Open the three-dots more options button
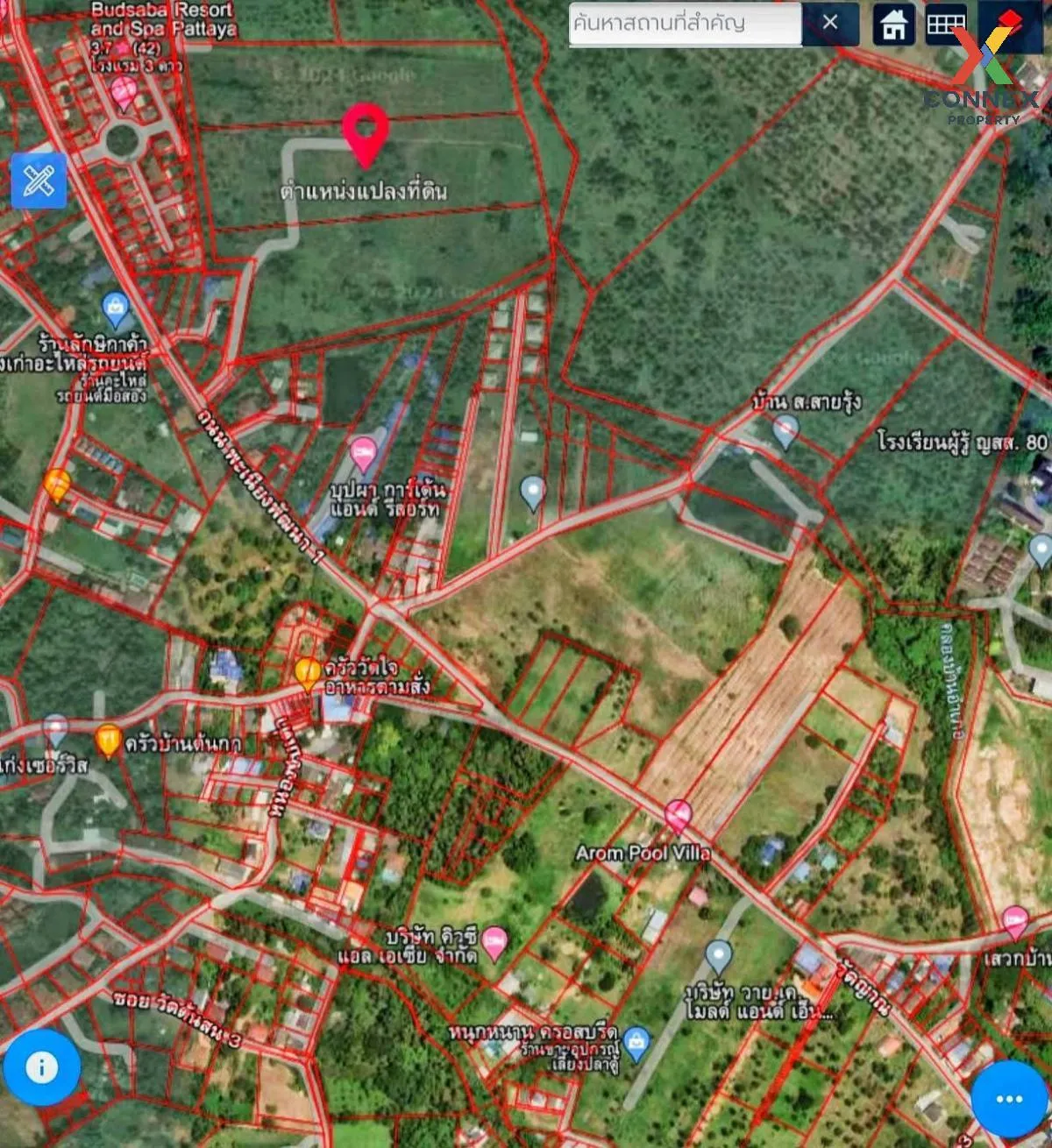 (1009, 1098)
